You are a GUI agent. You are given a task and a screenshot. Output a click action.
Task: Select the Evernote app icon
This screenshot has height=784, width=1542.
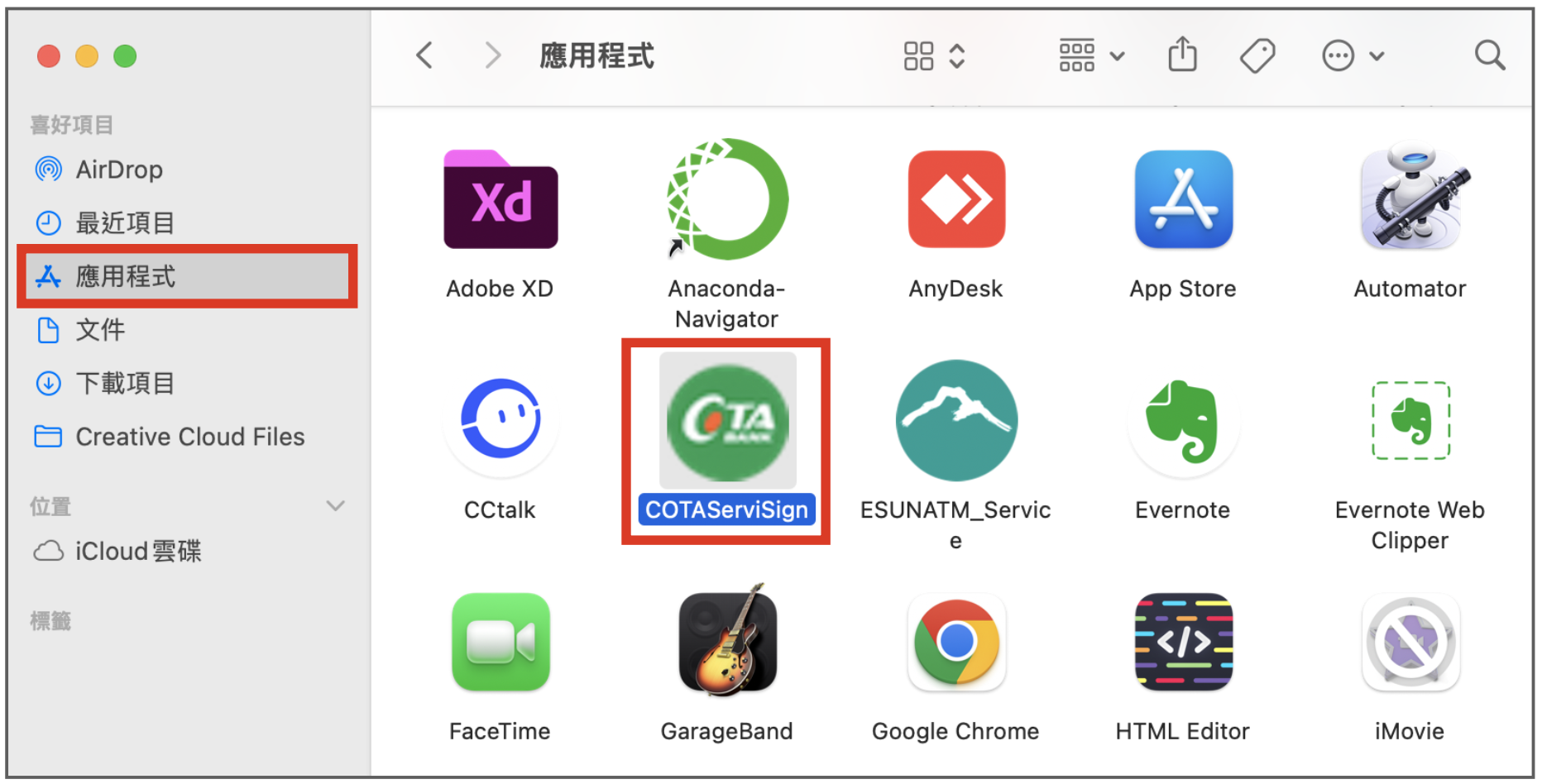[1182, 422]
